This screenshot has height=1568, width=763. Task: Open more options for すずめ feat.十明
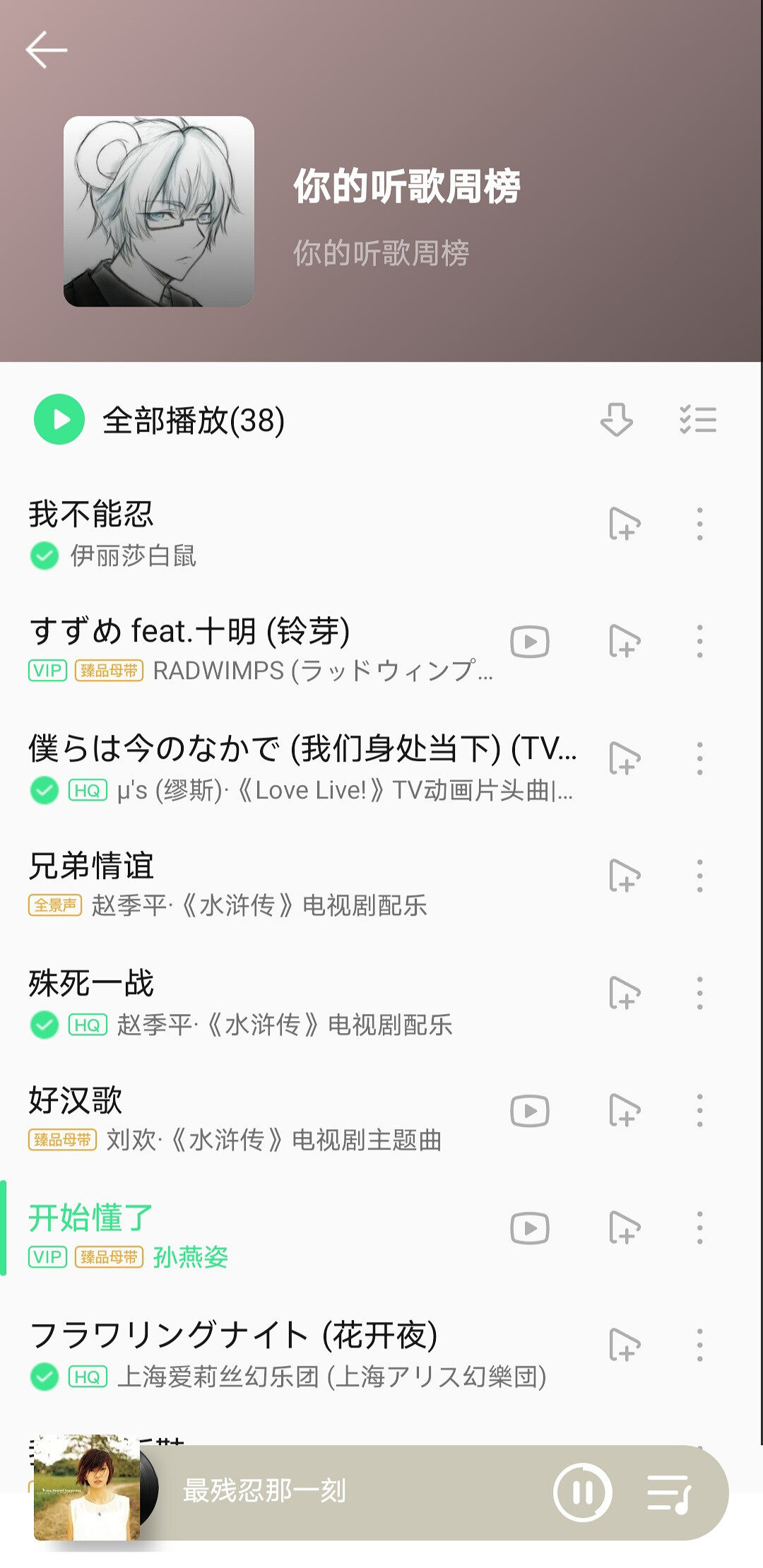tap(699, 642)
